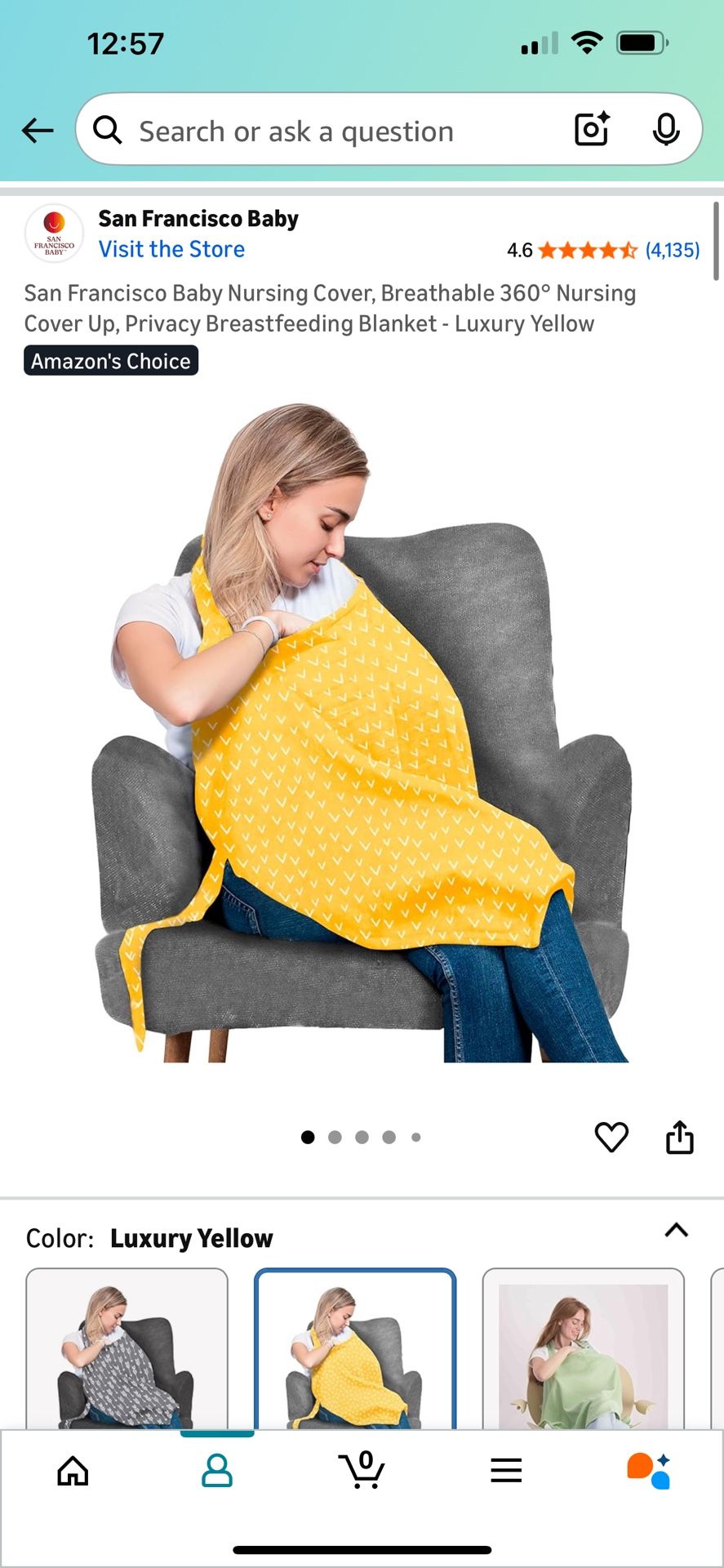This screenshot has width=724, height=1568.
Task: Add the item to wish list with the heart
Action: click(611, 1137)
